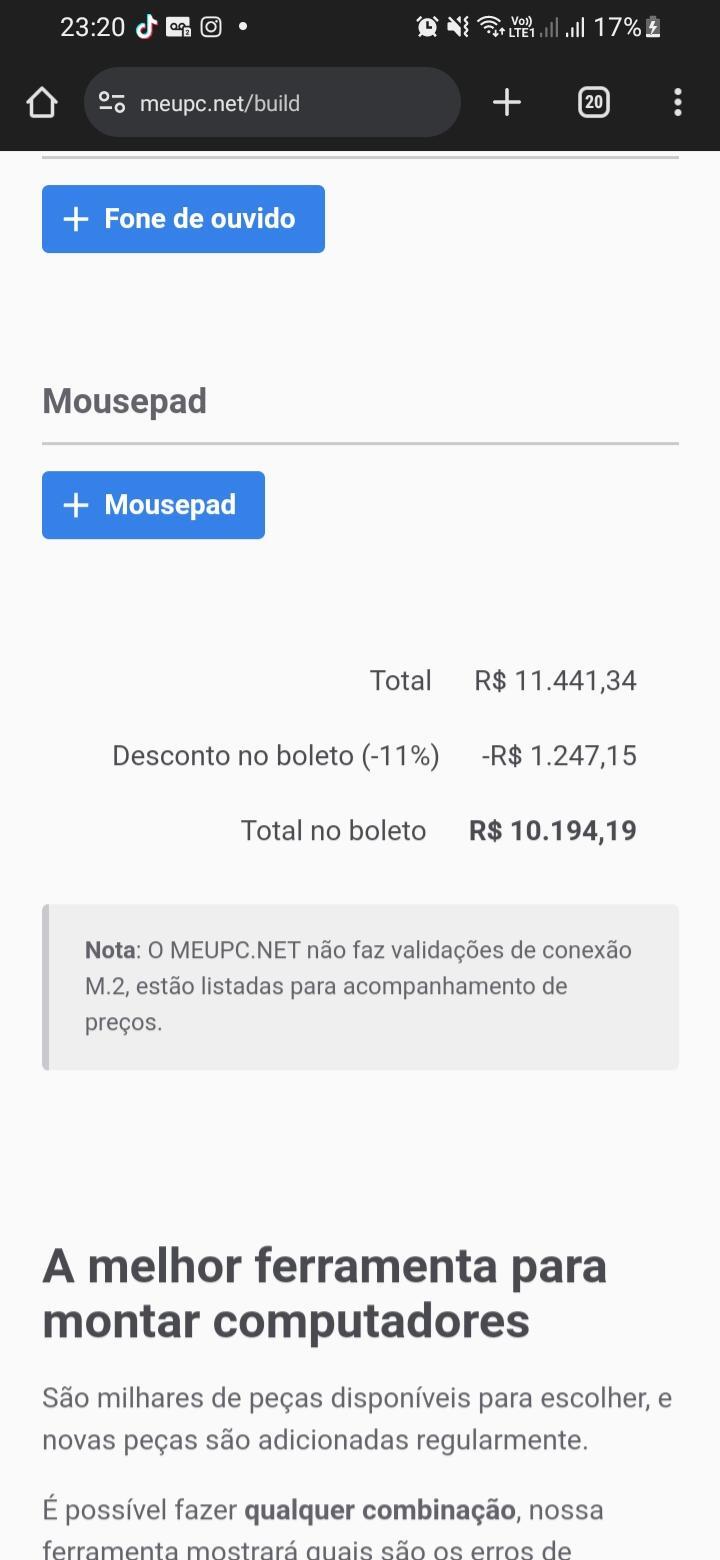Open a new browser tab
Screen dimensions: 720x1560
tap(507, 102)
